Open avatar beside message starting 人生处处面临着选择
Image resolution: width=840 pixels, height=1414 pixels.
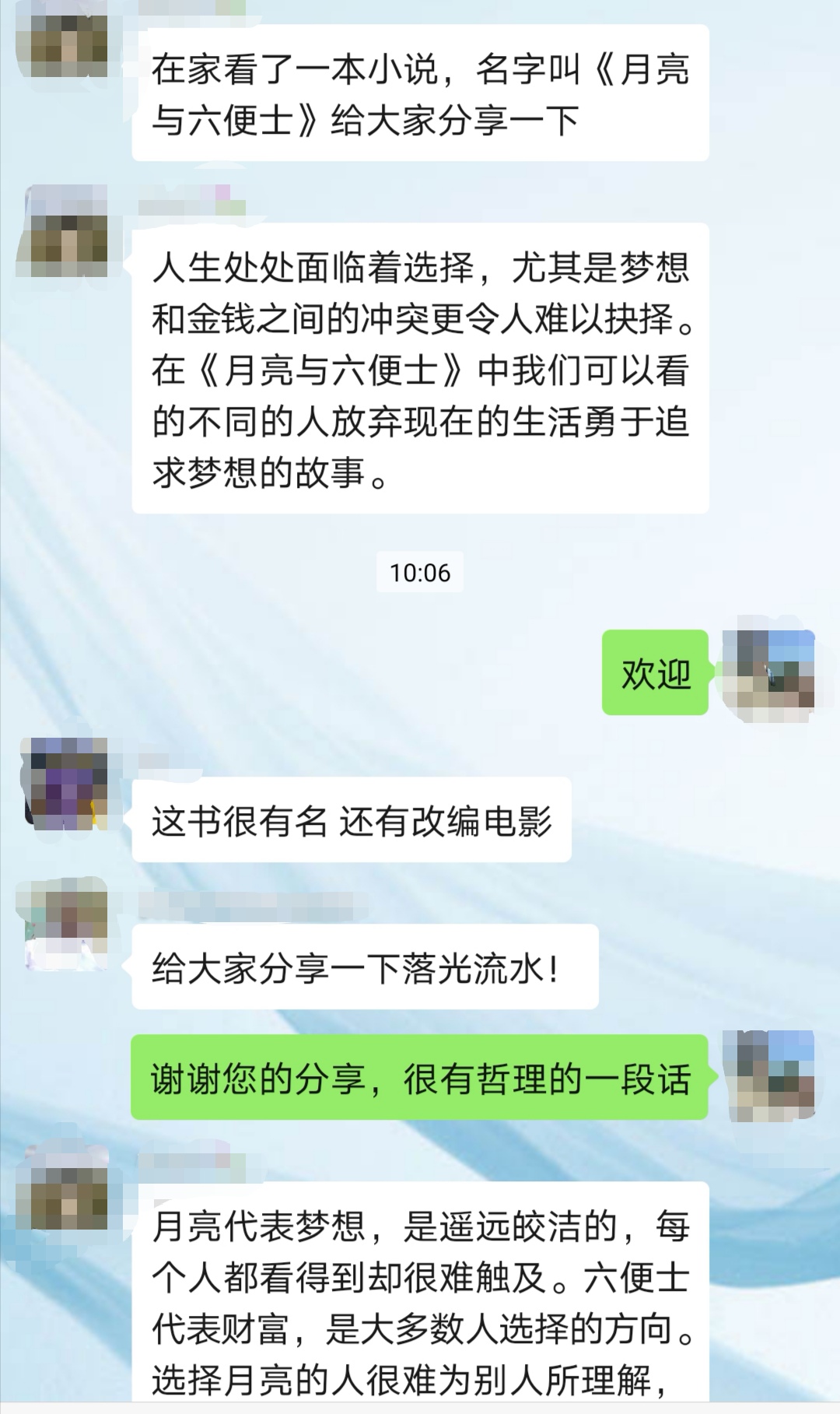tap(62, 230)
